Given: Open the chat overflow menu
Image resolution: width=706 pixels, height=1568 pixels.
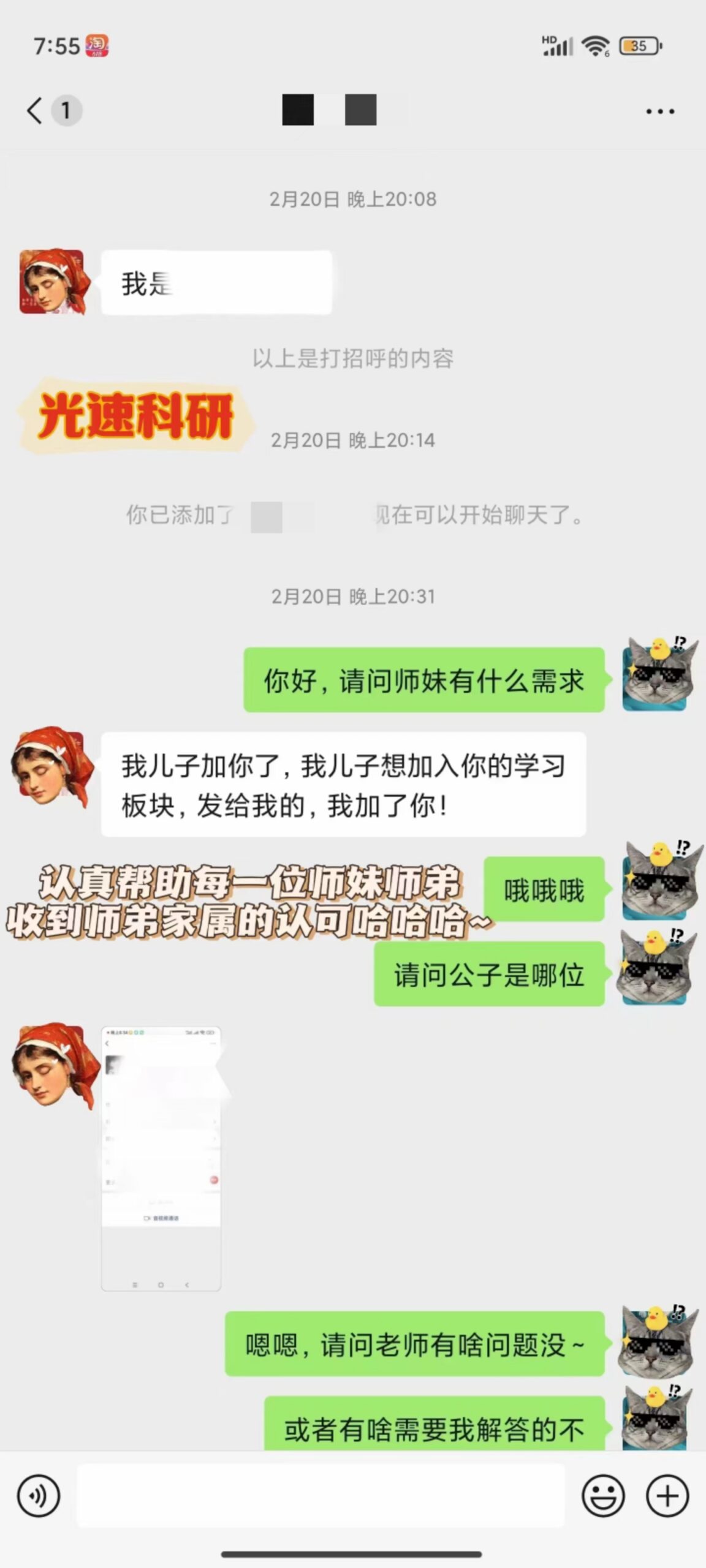Looking at the screenshot, I should (x=660, y=111).
